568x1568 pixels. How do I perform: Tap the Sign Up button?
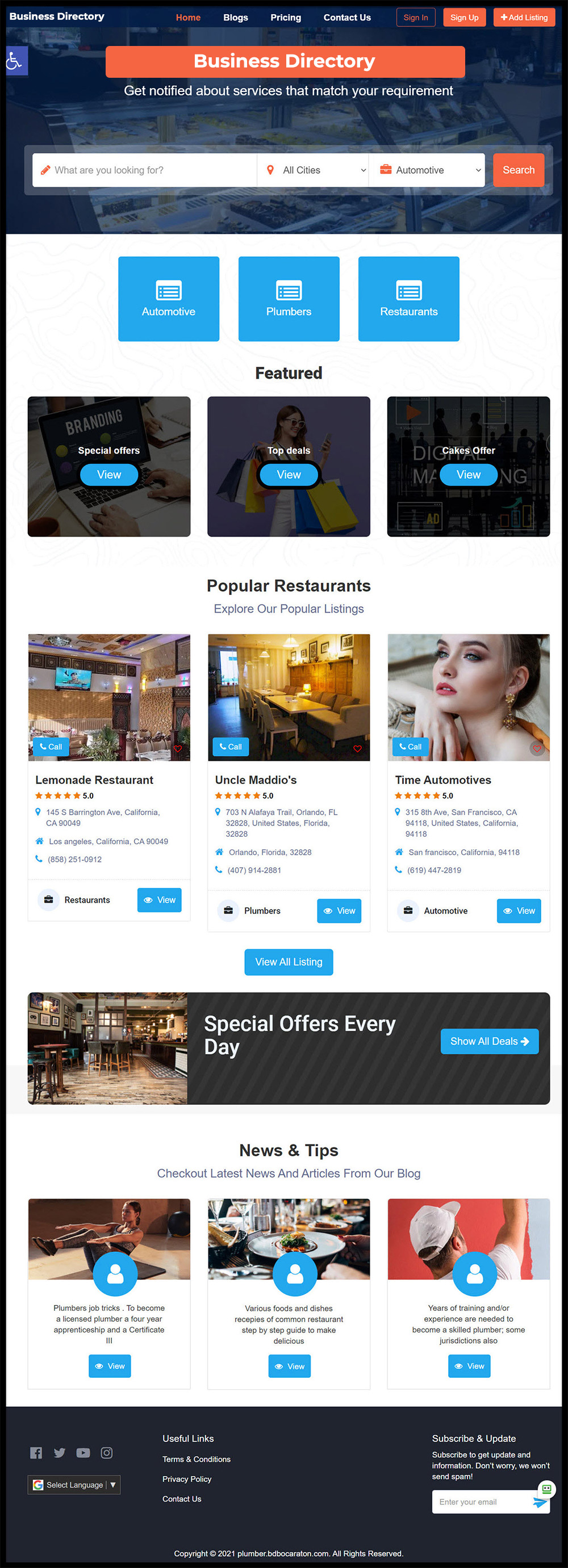[464, 18]
